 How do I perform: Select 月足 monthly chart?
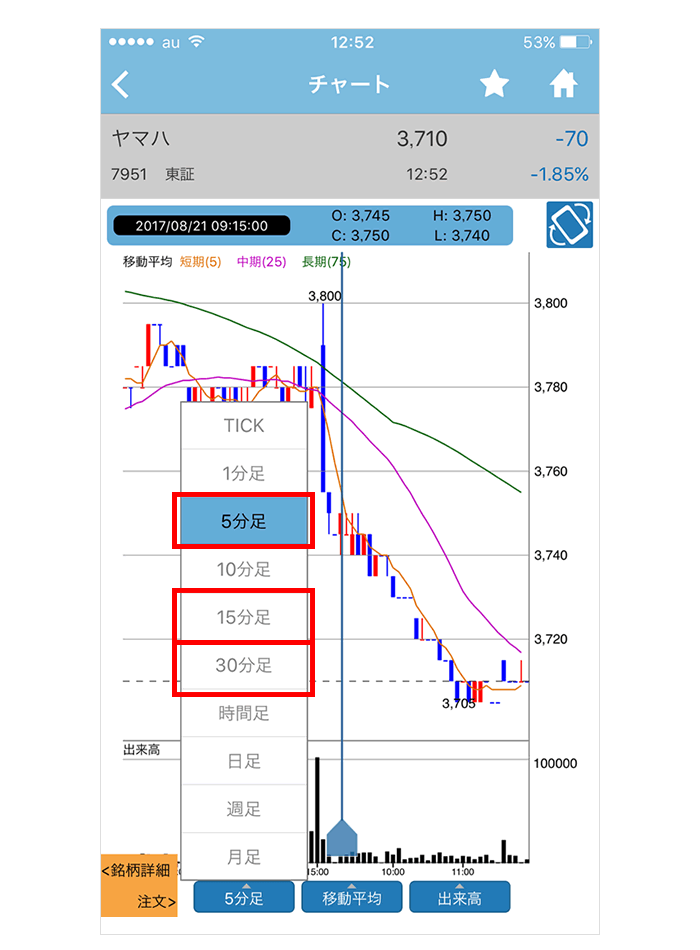tap(244, 857)
